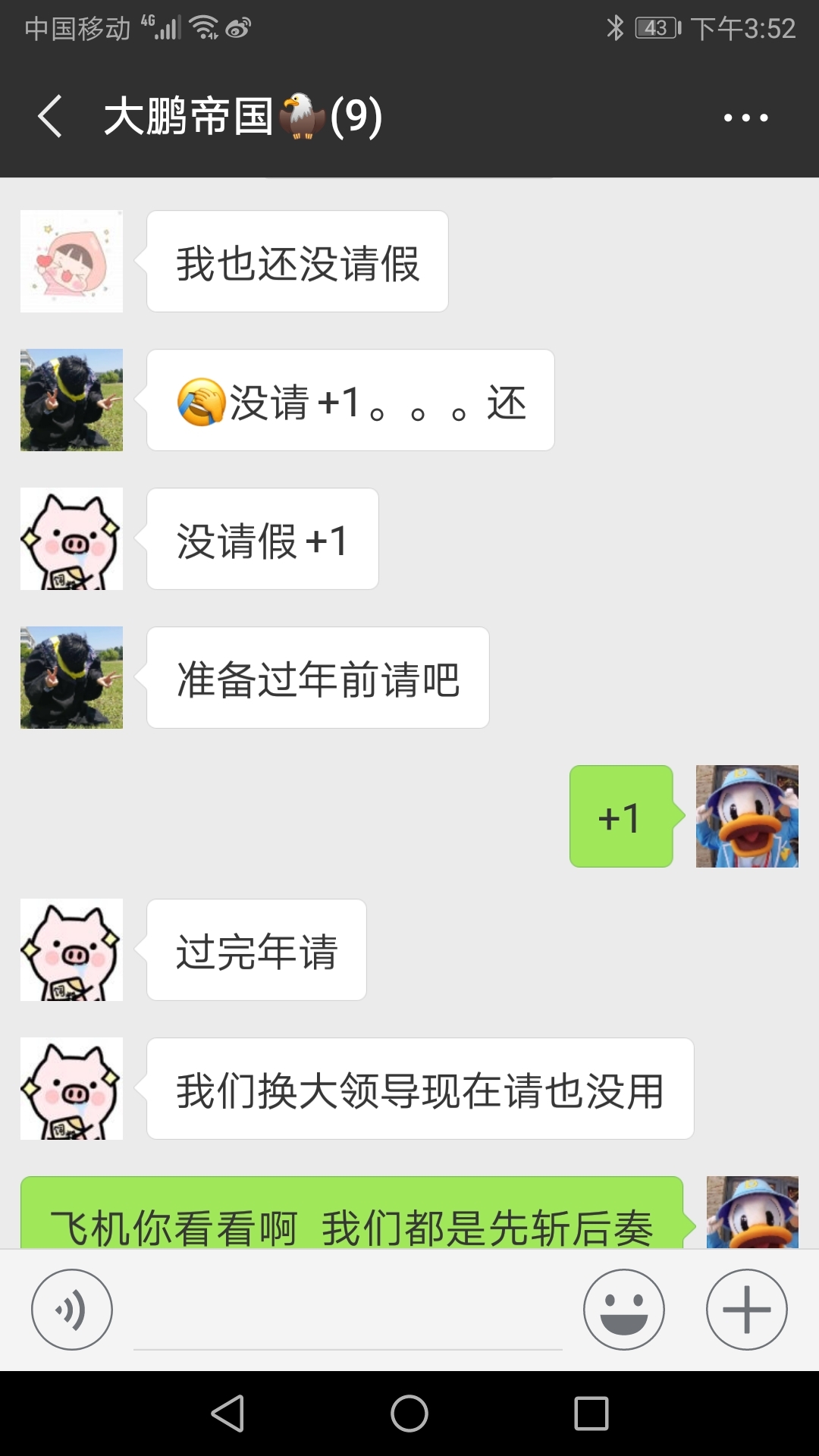
Task: Open the emoji sticker panel
Action: [623, 1310]
